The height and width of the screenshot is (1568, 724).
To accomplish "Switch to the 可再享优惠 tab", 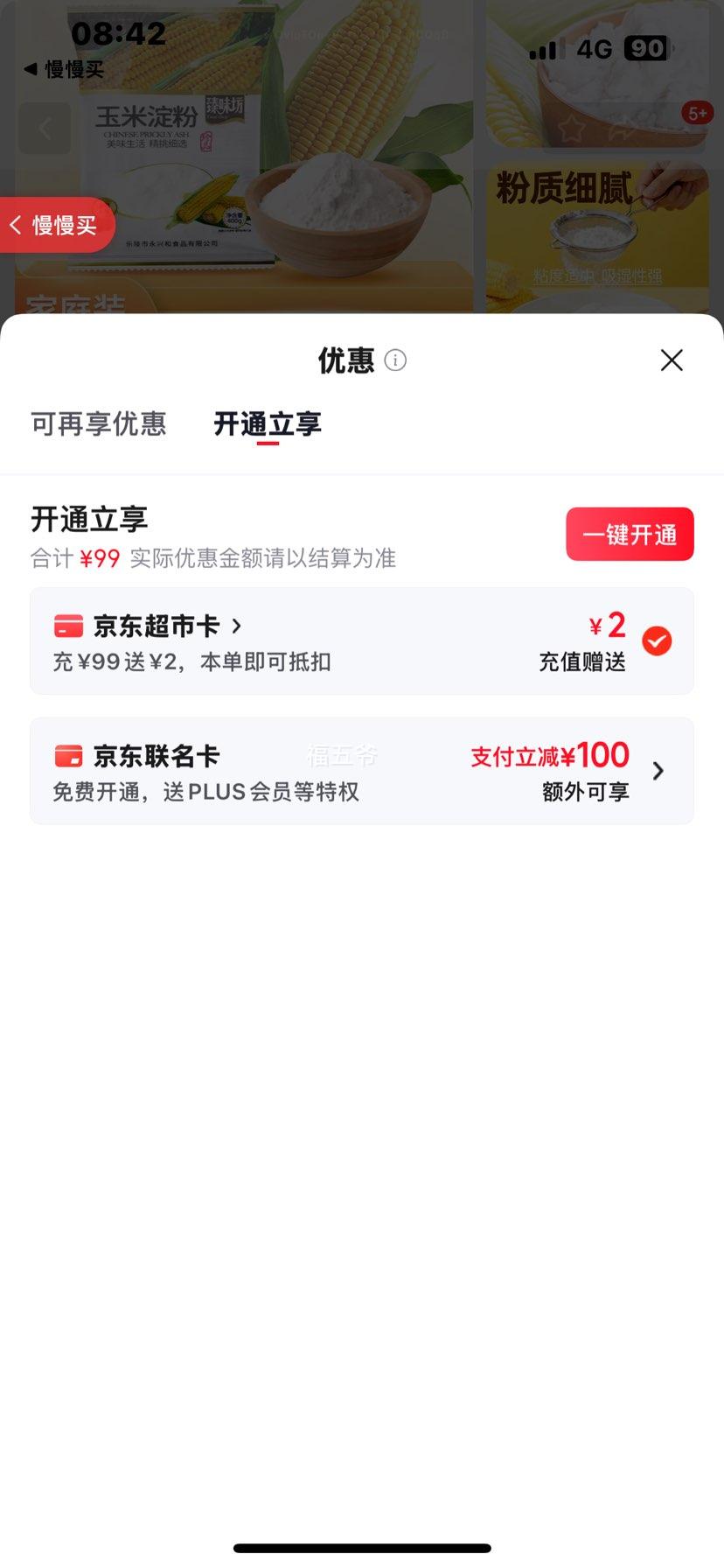I will click(99, 425).
